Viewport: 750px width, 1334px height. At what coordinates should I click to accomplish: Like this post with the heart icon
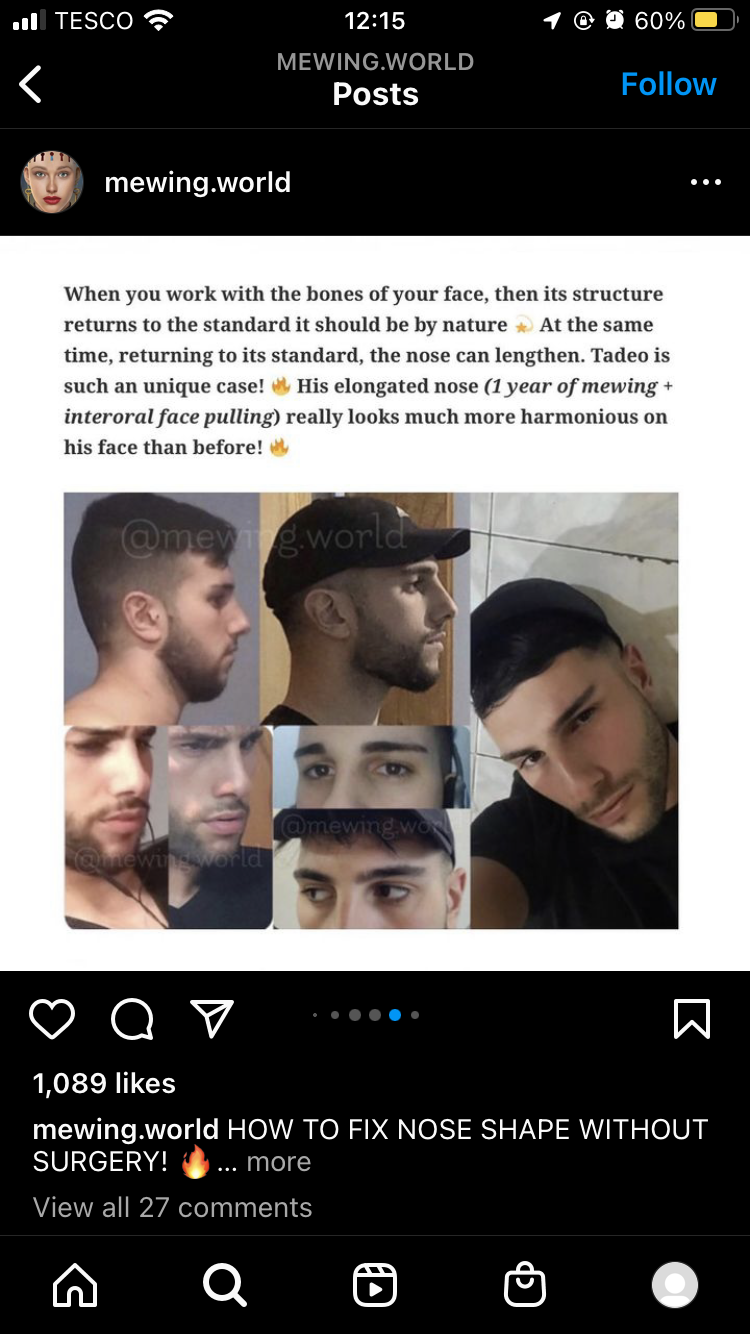click(52, 1018)
